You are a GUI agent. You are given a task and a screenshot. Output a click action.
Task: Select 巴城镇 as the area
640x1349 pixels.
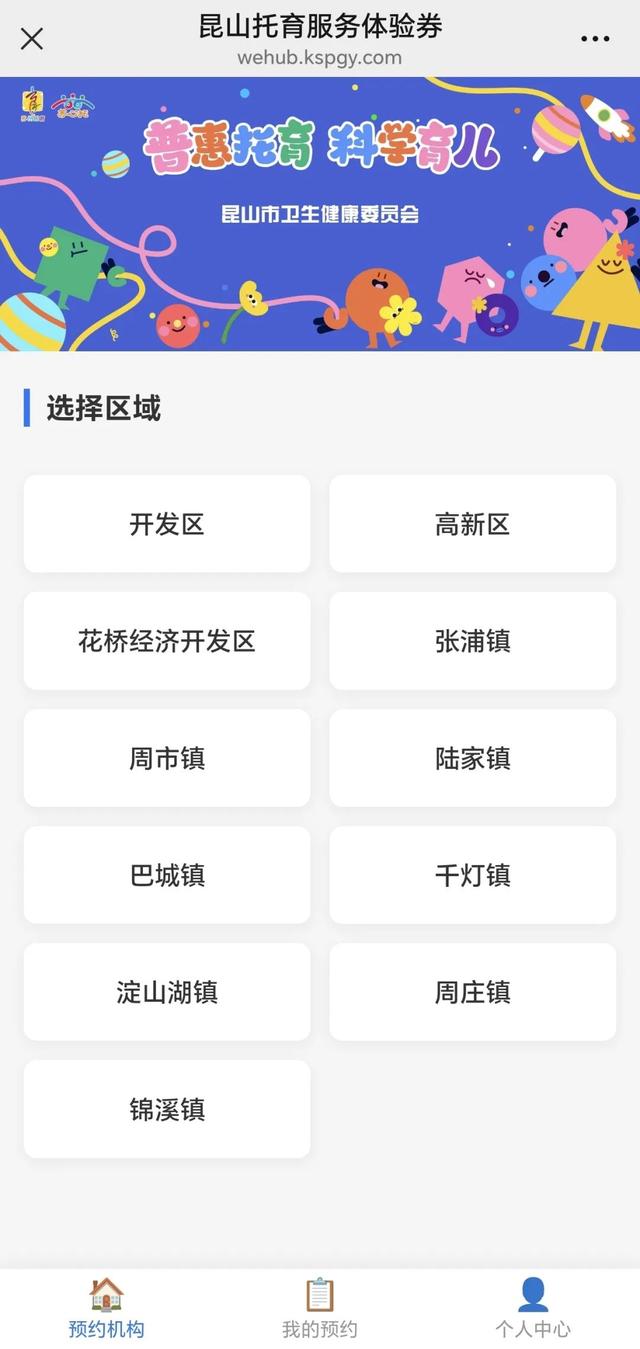tap(167, 875)
